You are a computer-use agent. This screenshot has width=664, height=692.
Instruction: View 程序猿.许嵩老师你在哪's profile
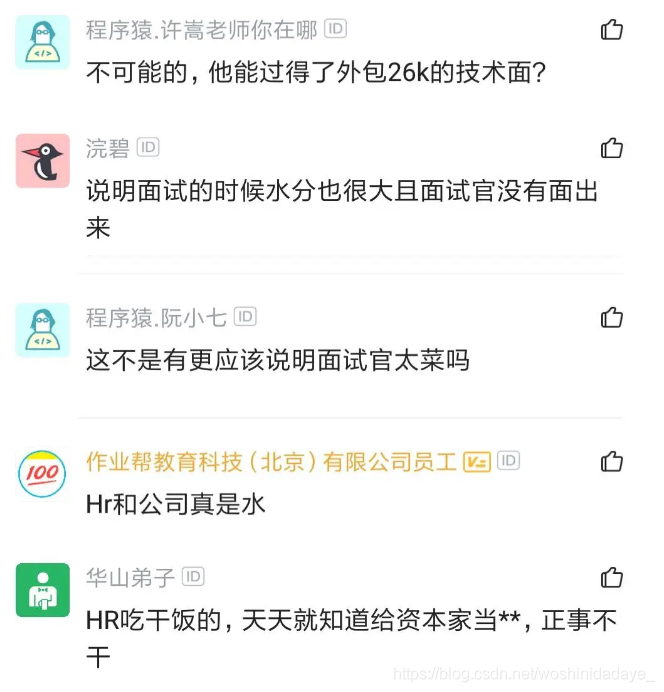point(43,42)
